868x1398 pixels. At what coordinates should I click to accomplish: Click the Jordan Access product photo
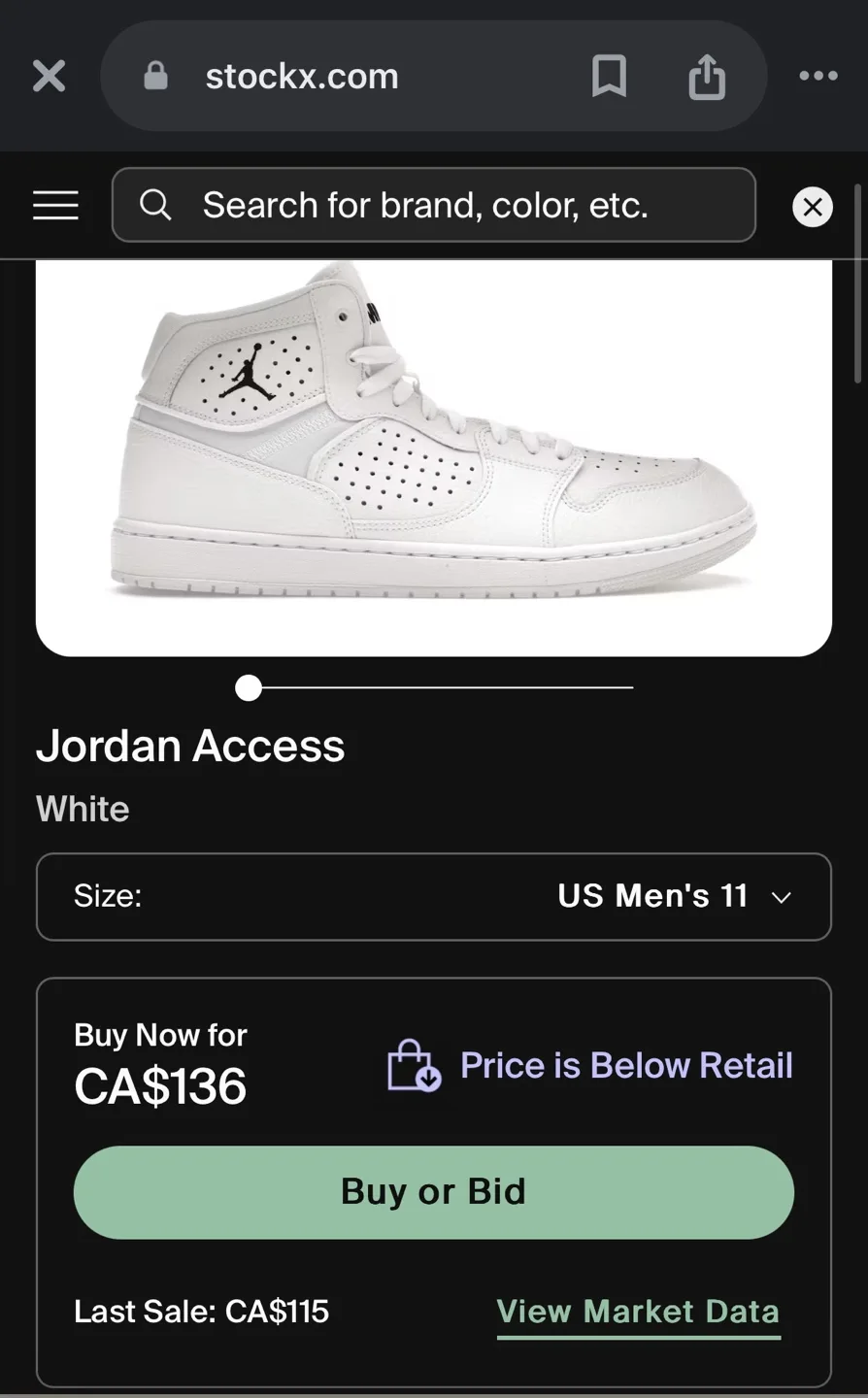pos(433,456)
